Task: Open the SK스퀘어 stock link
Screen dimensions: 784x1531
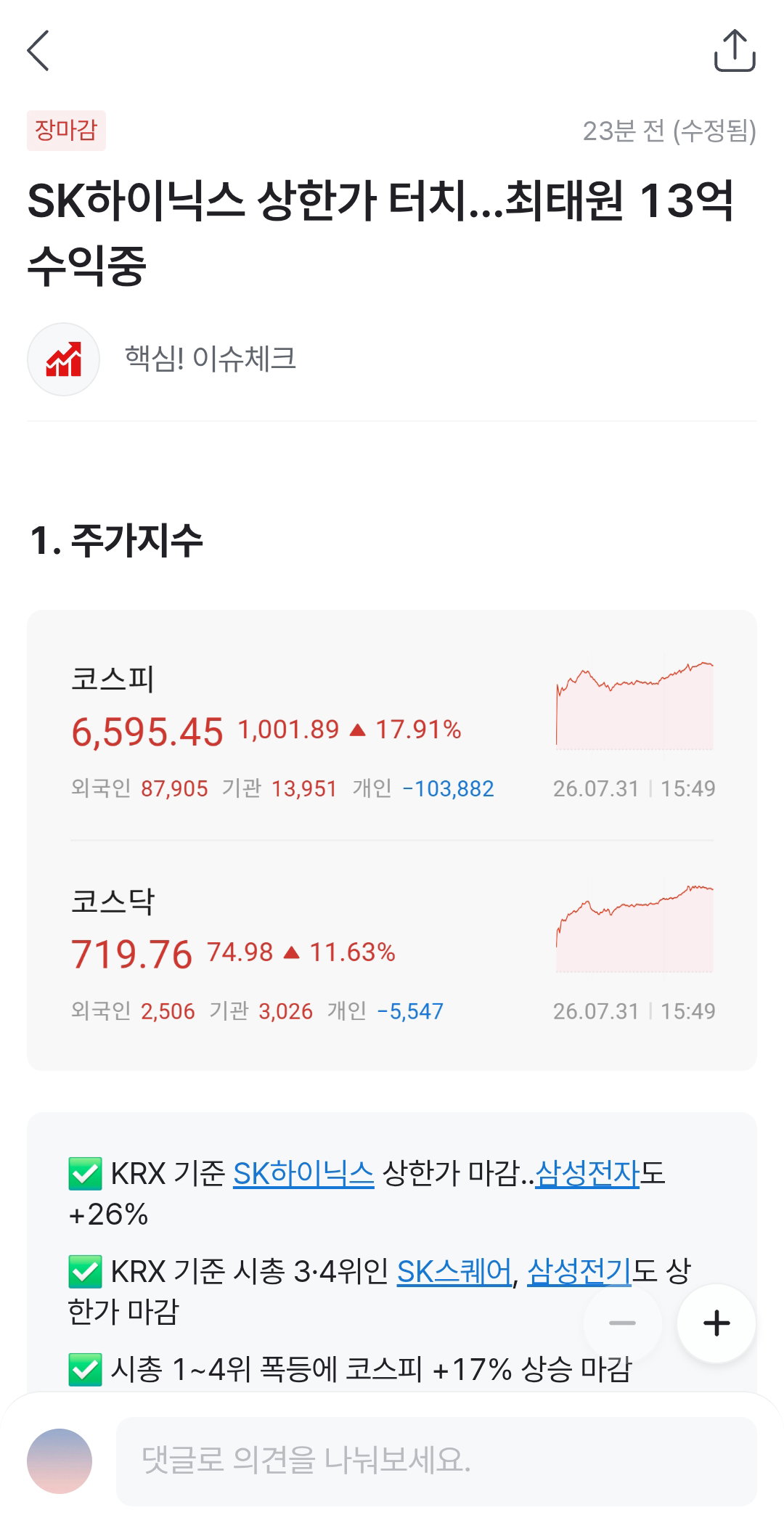Action: pos(454,1272)
